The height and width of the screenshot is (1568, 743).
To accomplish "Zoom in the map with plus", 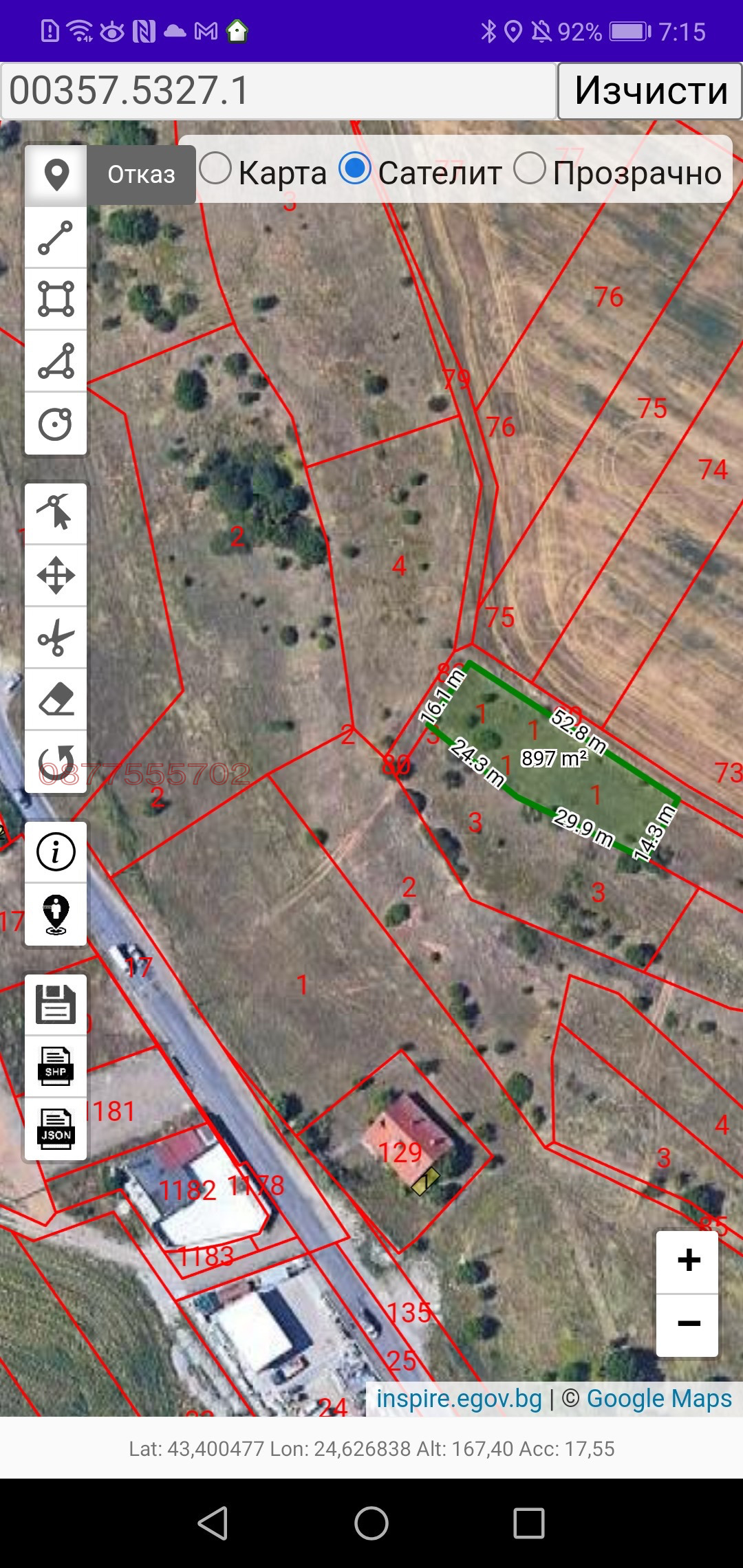I will pyautogui.click(x=688, y=1260).
